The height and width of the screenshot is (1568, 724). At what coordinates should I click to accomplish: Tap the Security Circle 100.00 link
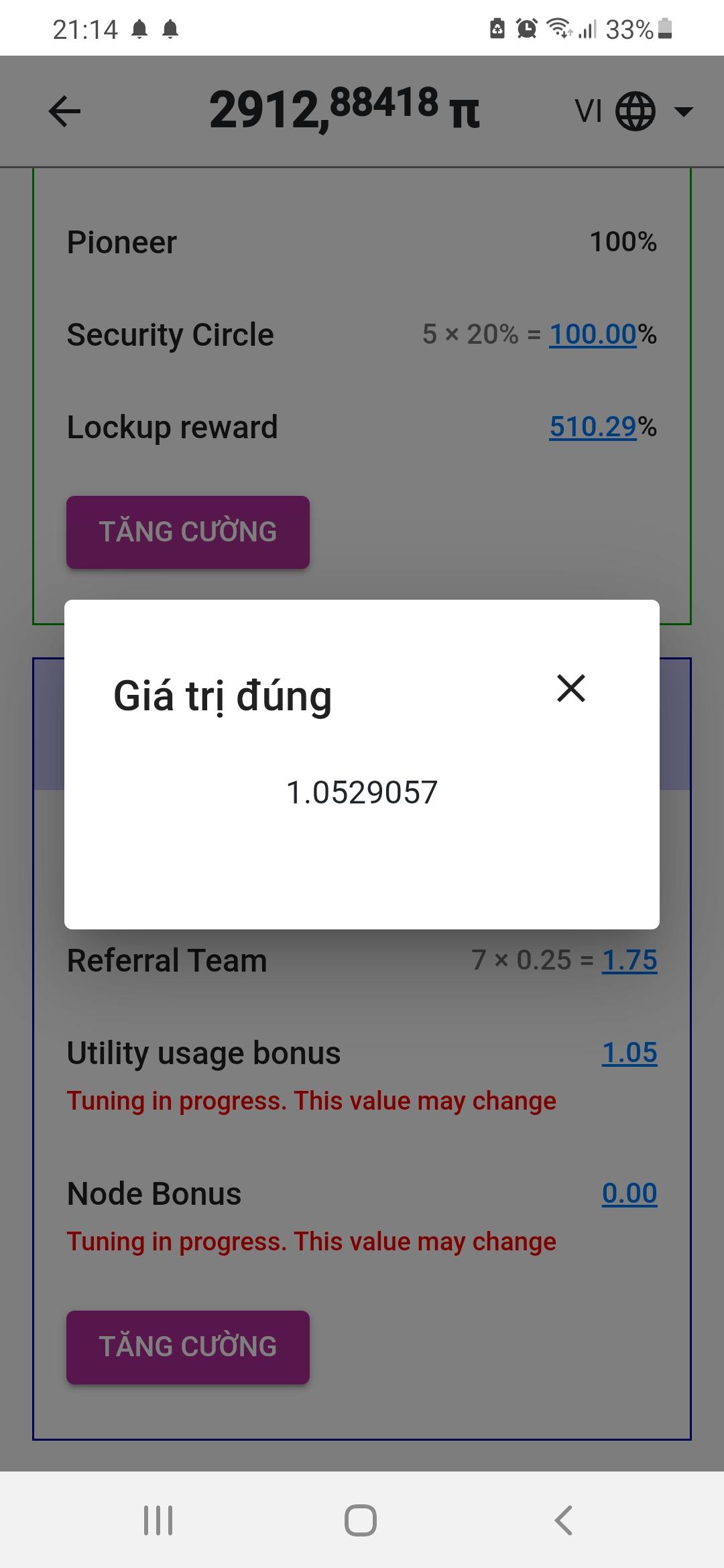click(593, 334)
